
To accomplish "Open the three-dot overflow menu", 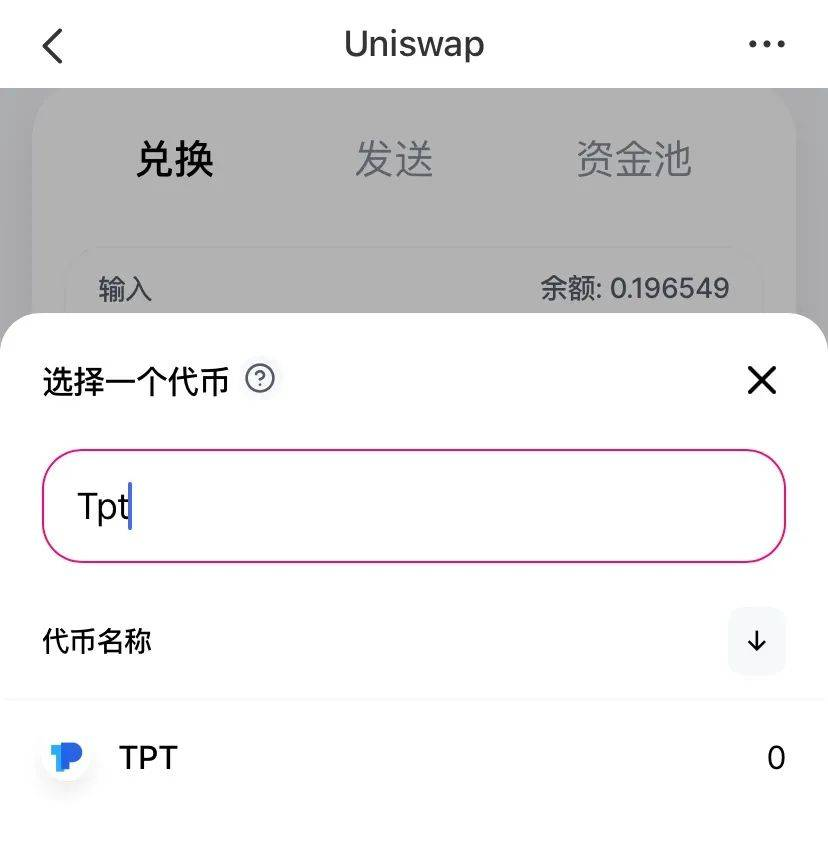I will (766, 44).
